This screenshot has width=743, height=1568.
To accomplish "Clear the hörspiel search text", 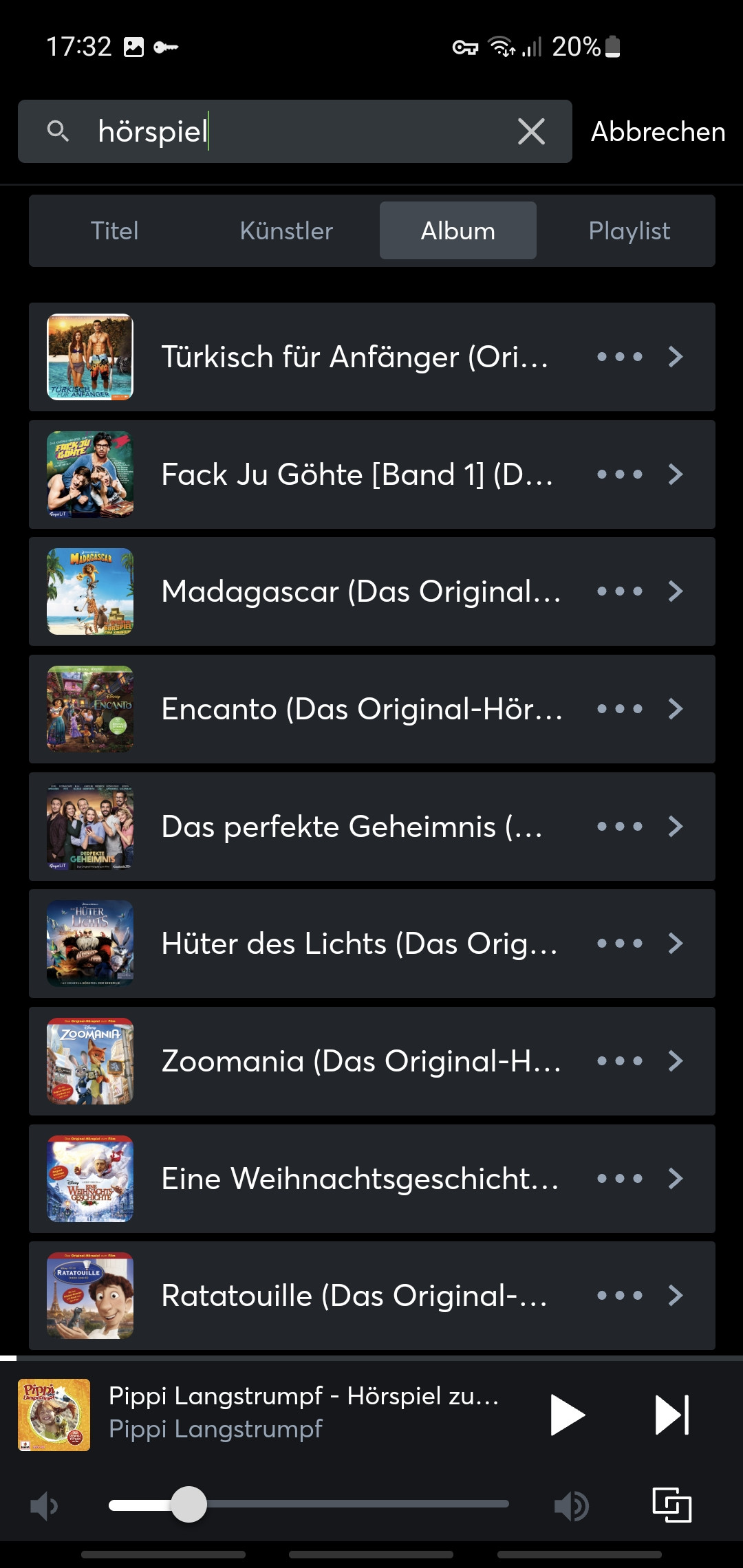I will (531, 131).
